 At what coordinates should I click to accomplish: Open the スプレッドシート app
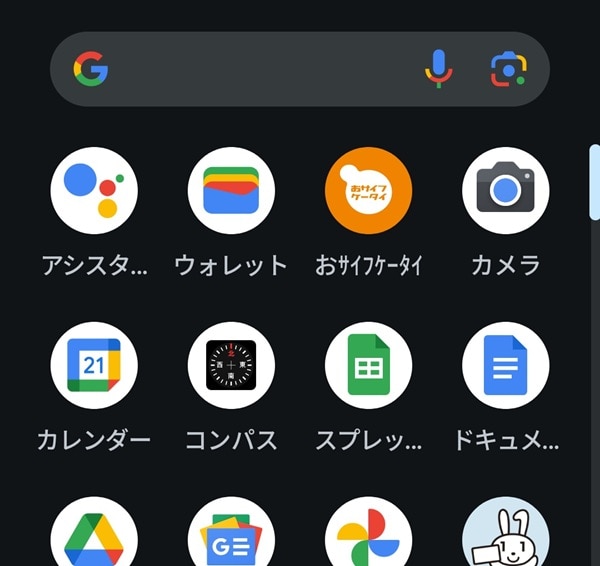(x=368, y=365)
